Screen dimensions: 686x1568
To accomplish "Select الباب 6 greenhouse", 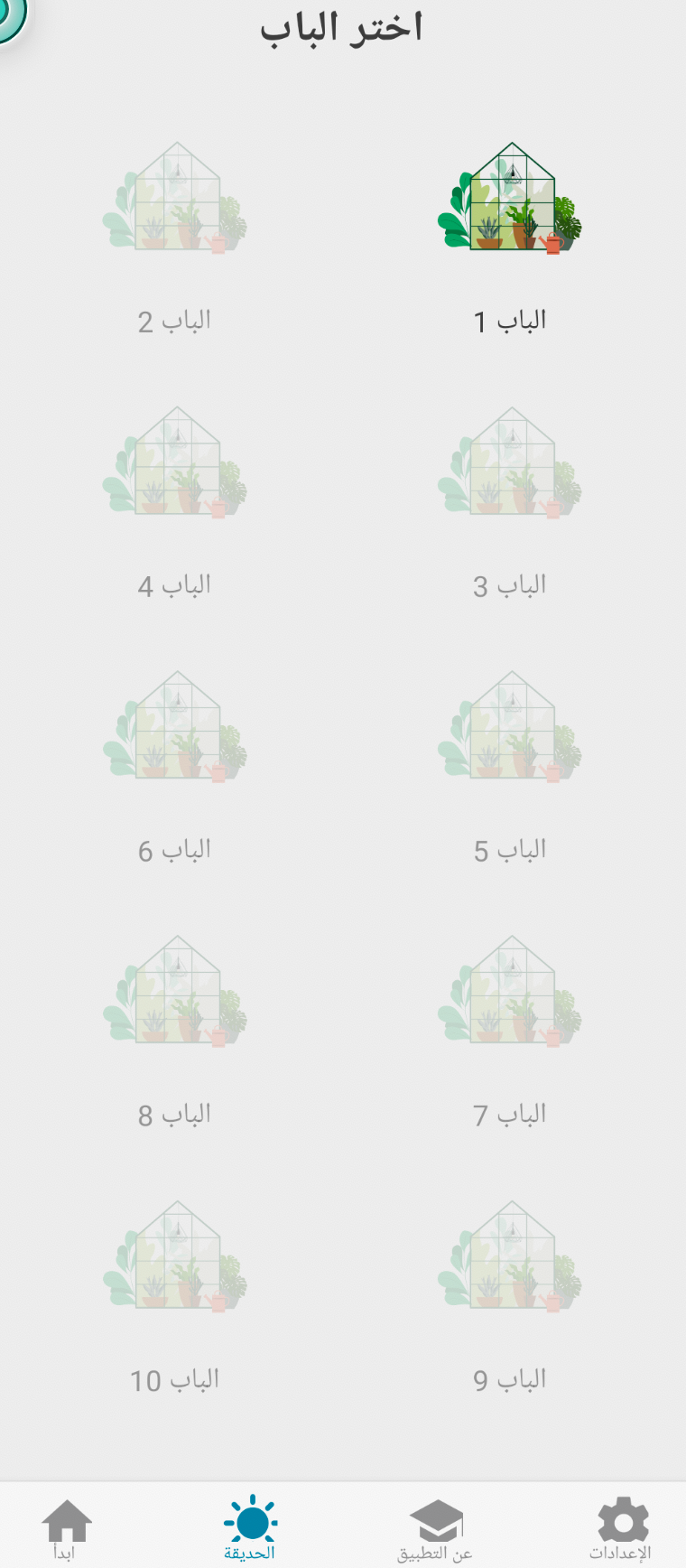I will pos(175,728).
